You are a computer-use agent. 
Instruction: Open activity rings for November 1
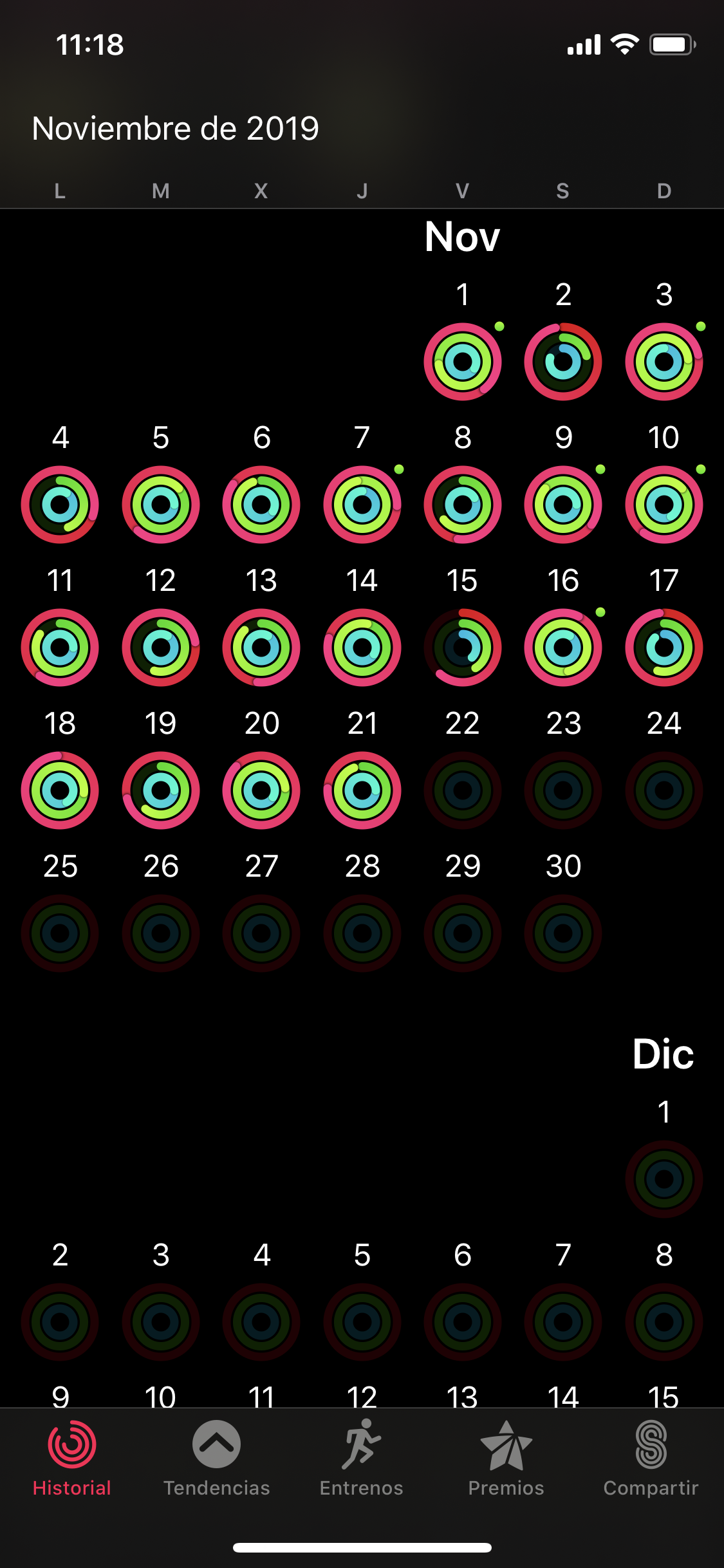(463, 362)
